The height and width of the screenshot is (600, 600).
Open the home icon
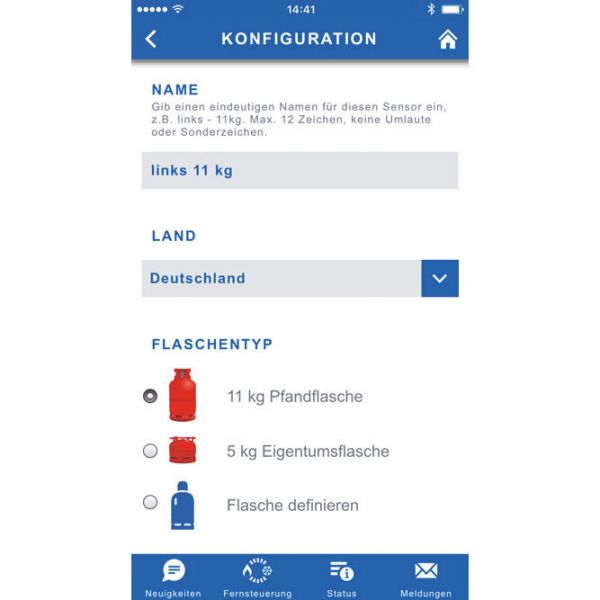(447, 39)
